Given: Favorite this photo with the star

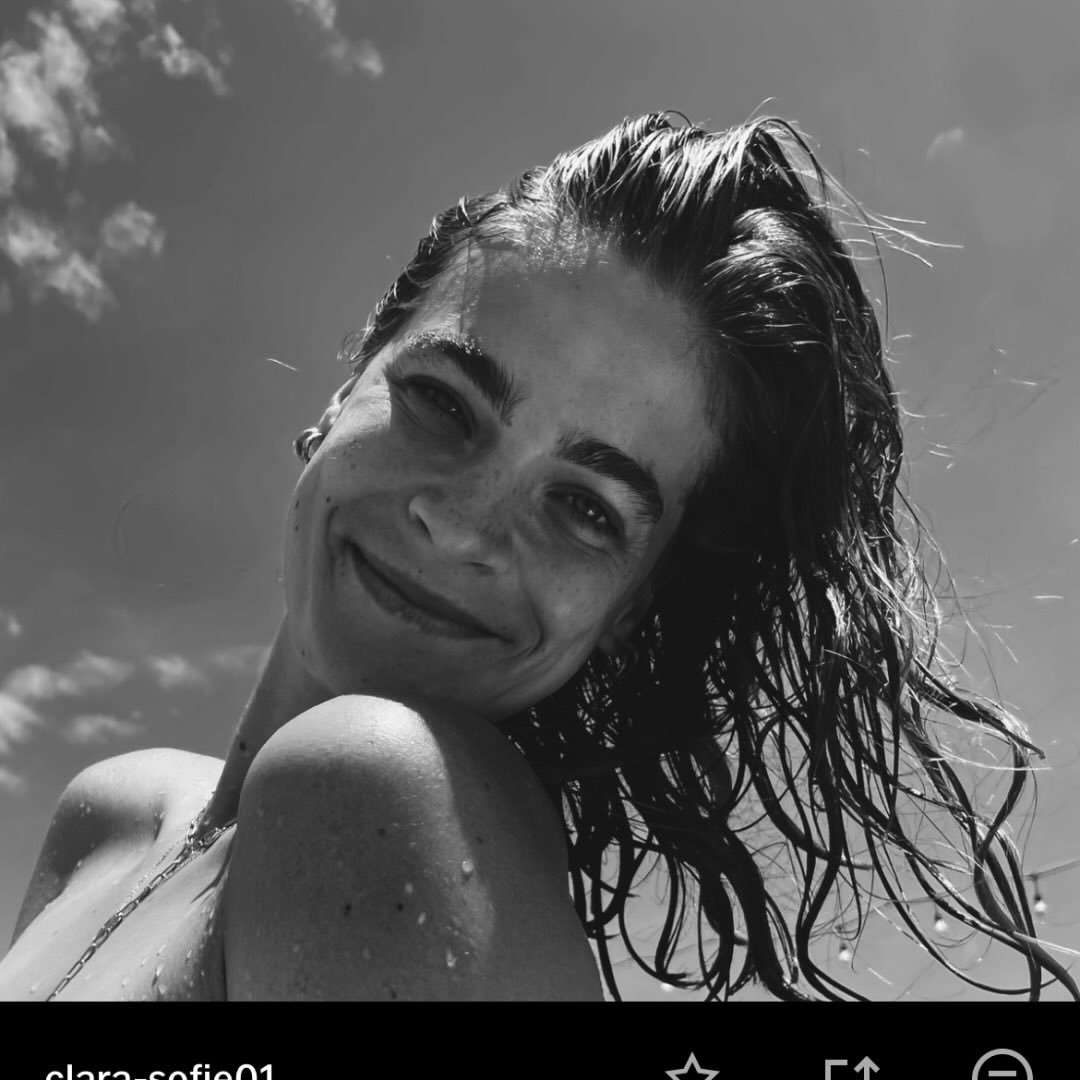Looking at the screenshot, I should pyautogui.click(x=692, y=1069).
